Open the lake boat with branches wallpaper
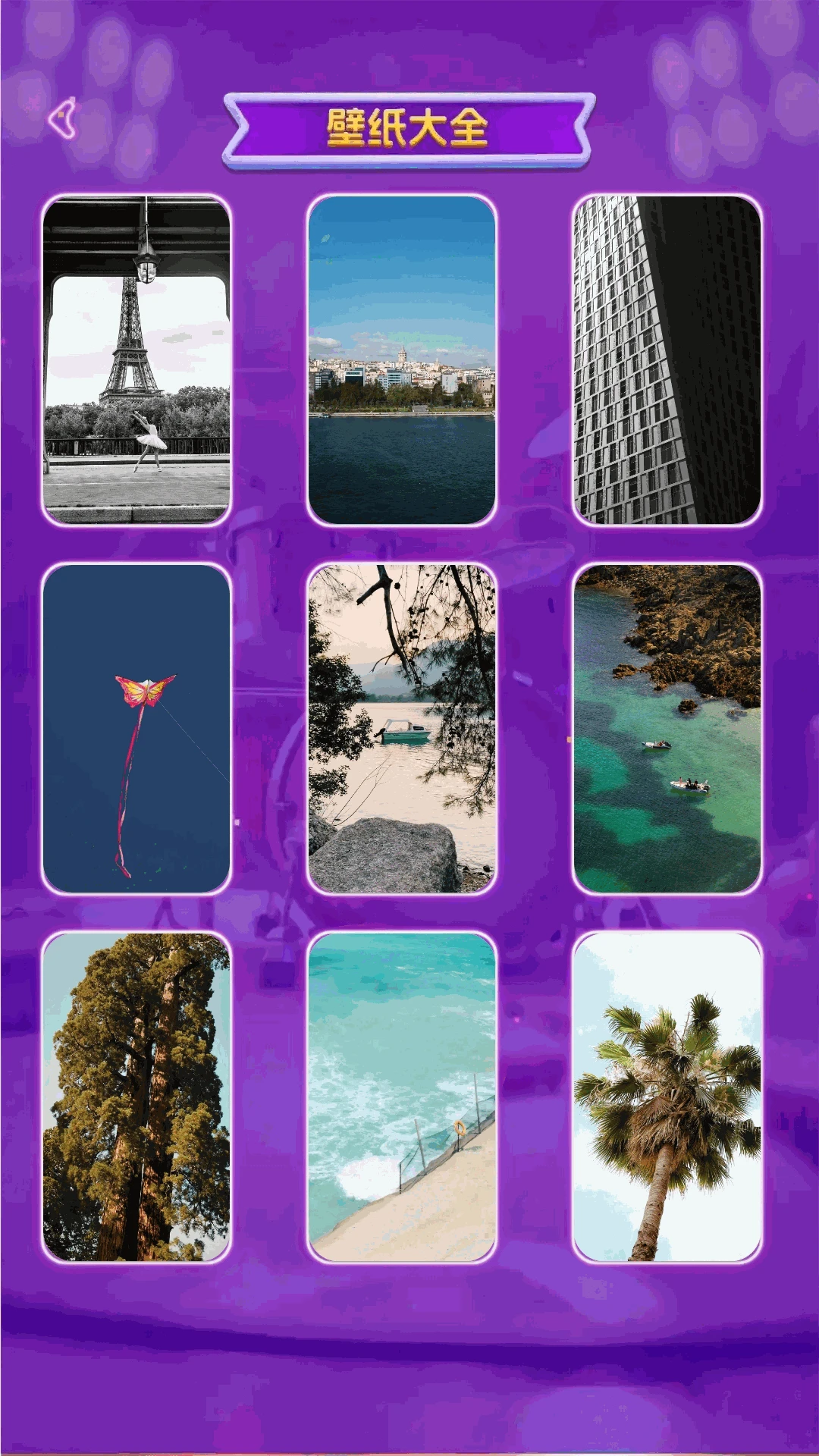Screen dimensions: 819x1456 [x=402, y=729]
